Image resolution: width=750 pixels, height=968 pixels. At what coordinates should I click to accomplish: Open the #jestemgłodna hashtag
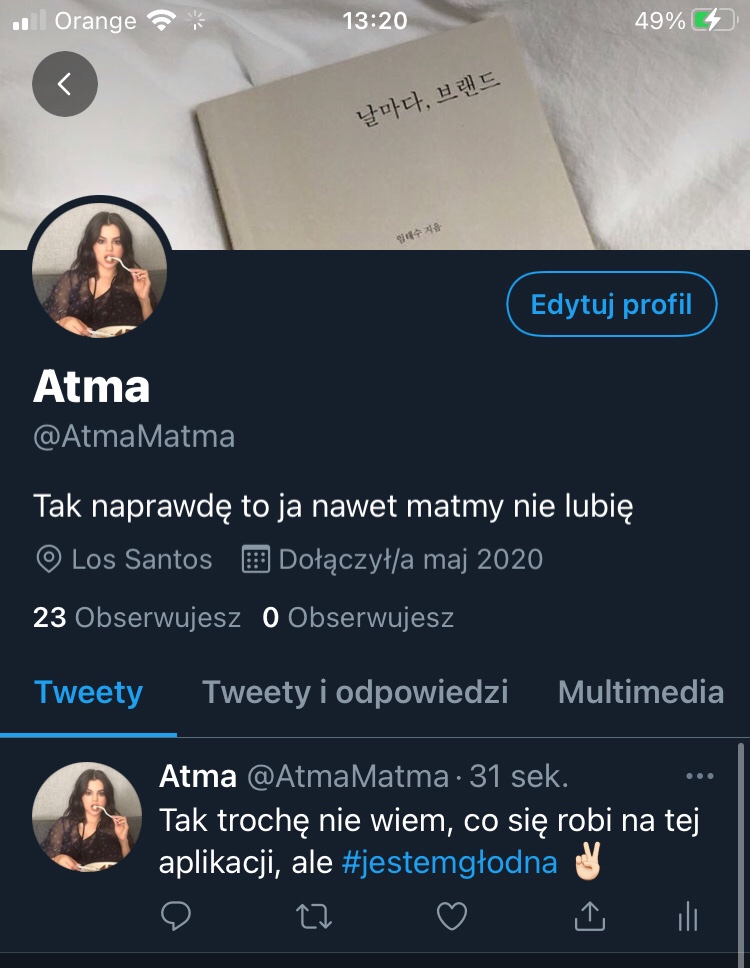coord(449,862)
